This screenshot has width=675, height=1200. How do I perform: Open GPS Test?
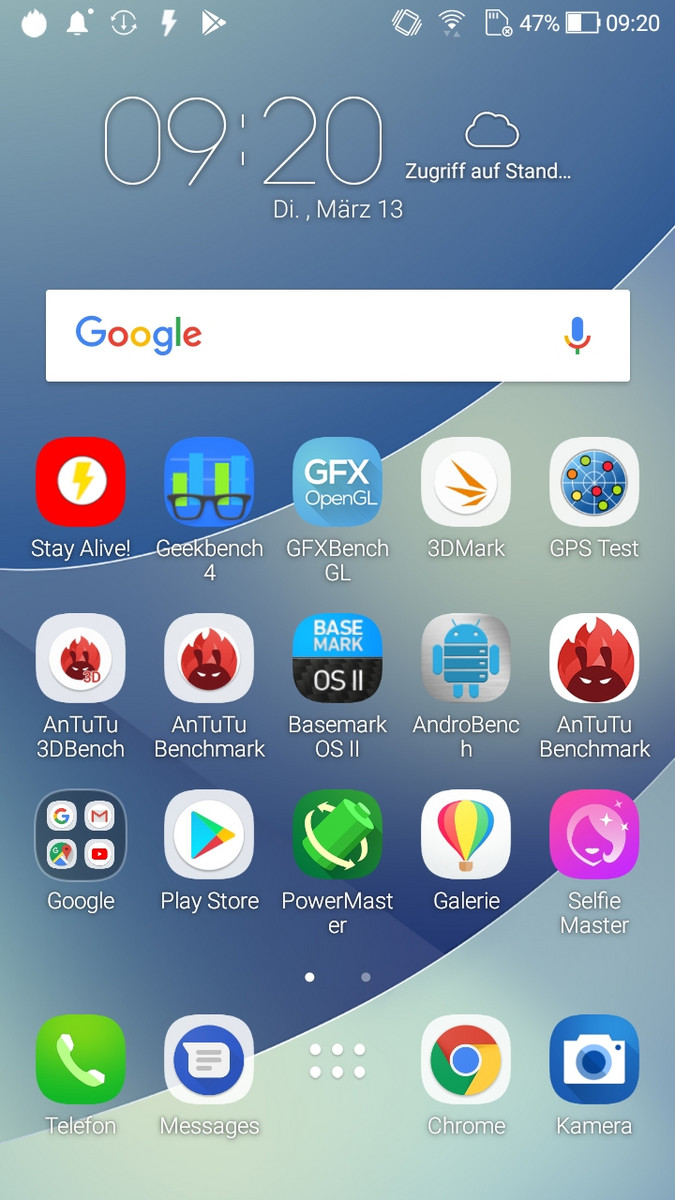[x=594, y=482]
